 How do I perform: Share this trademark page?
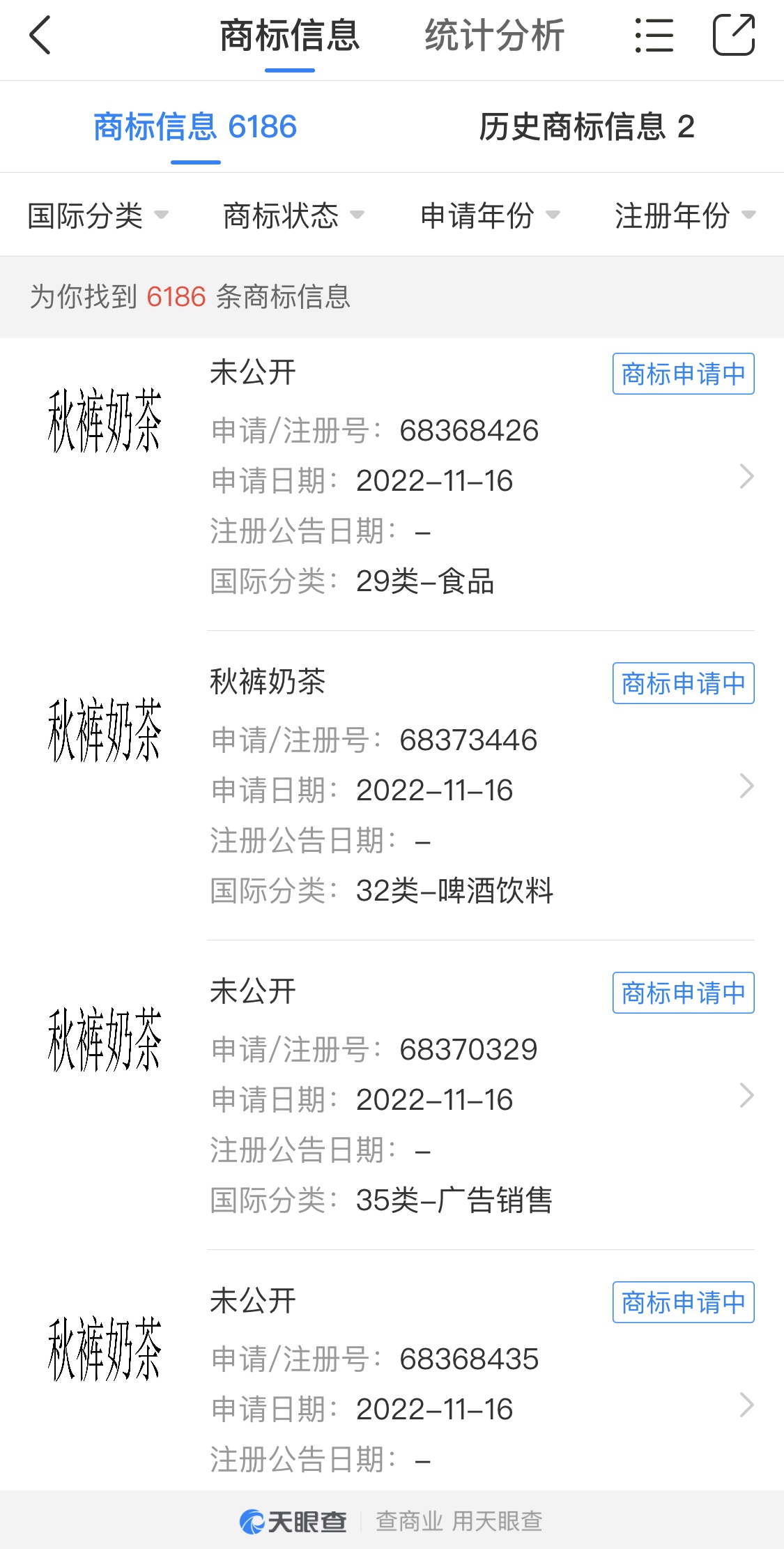click(x=734, y=35)
